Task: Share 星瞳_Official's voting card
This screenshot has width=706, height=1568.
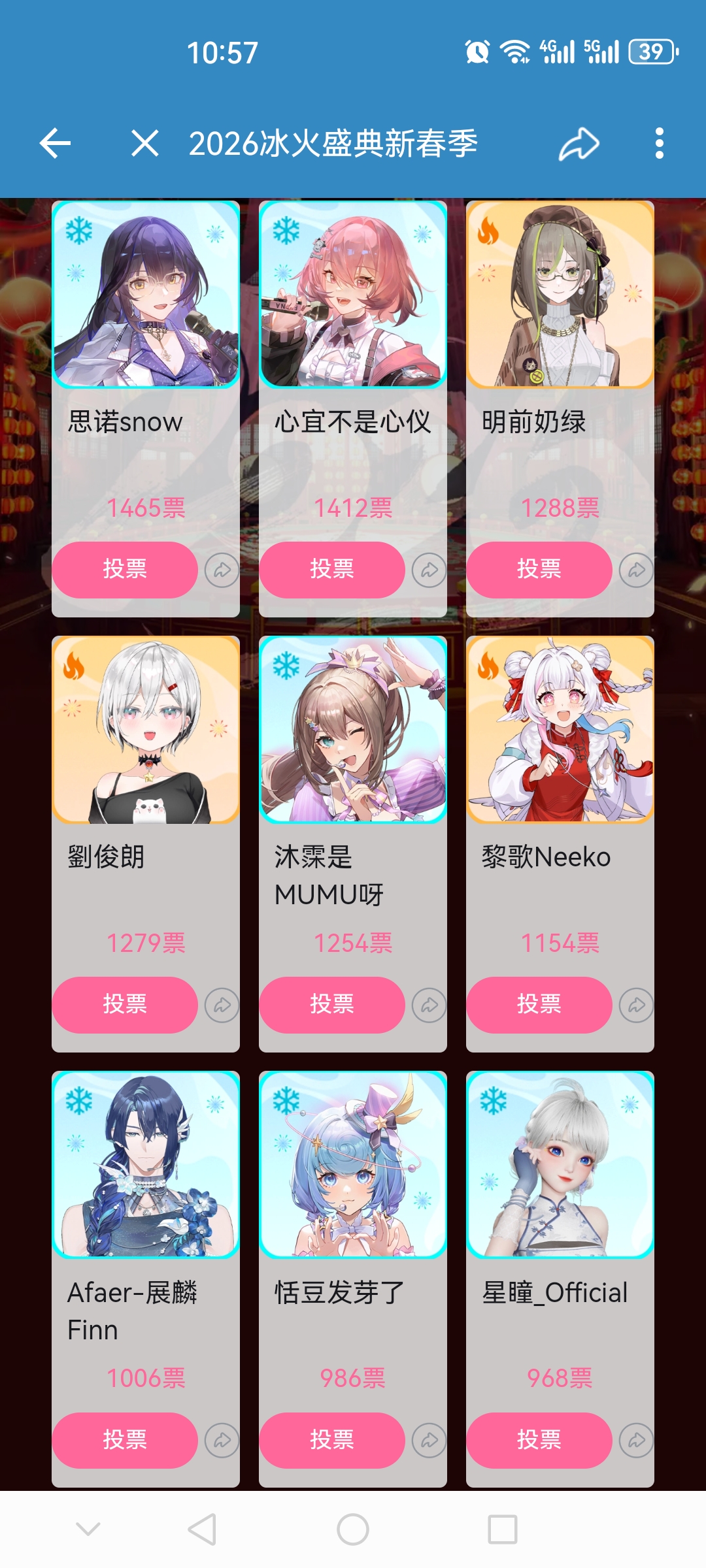Action: point(636,1440)
